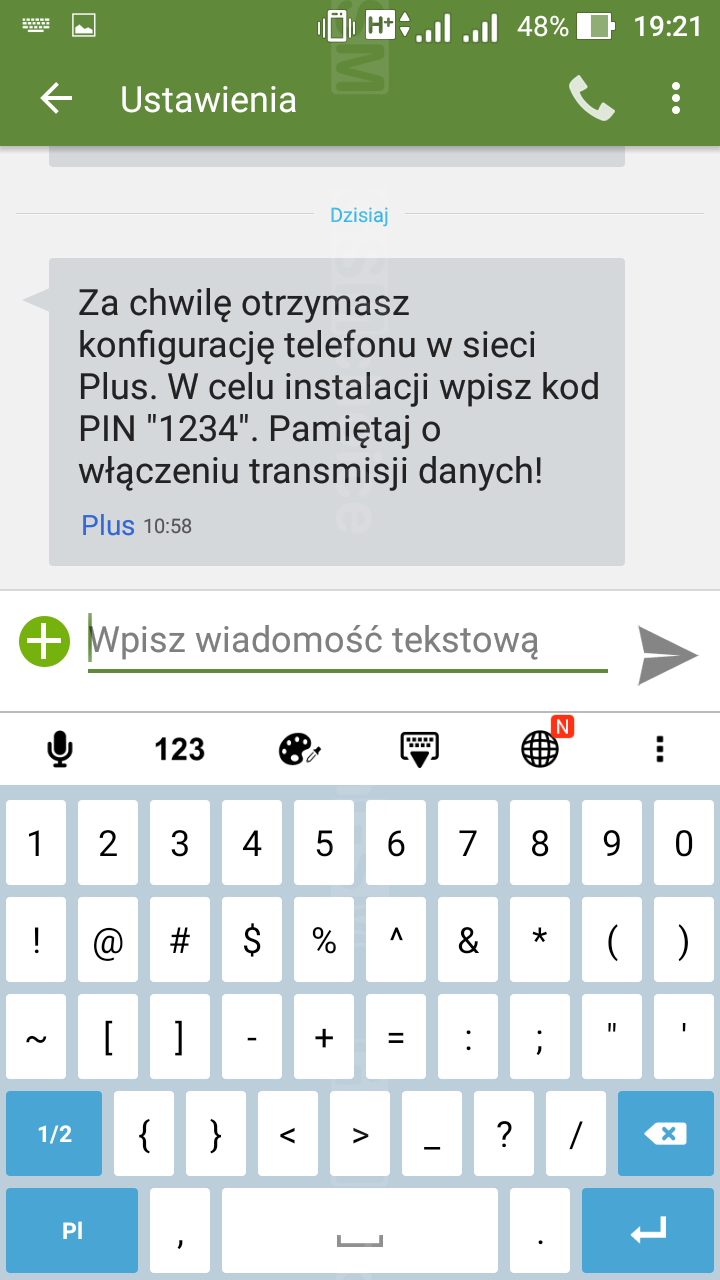Image resolution: width=720 pixels, height=1280 pixels.
Task: Type the question mark key
Action: 504,1133
